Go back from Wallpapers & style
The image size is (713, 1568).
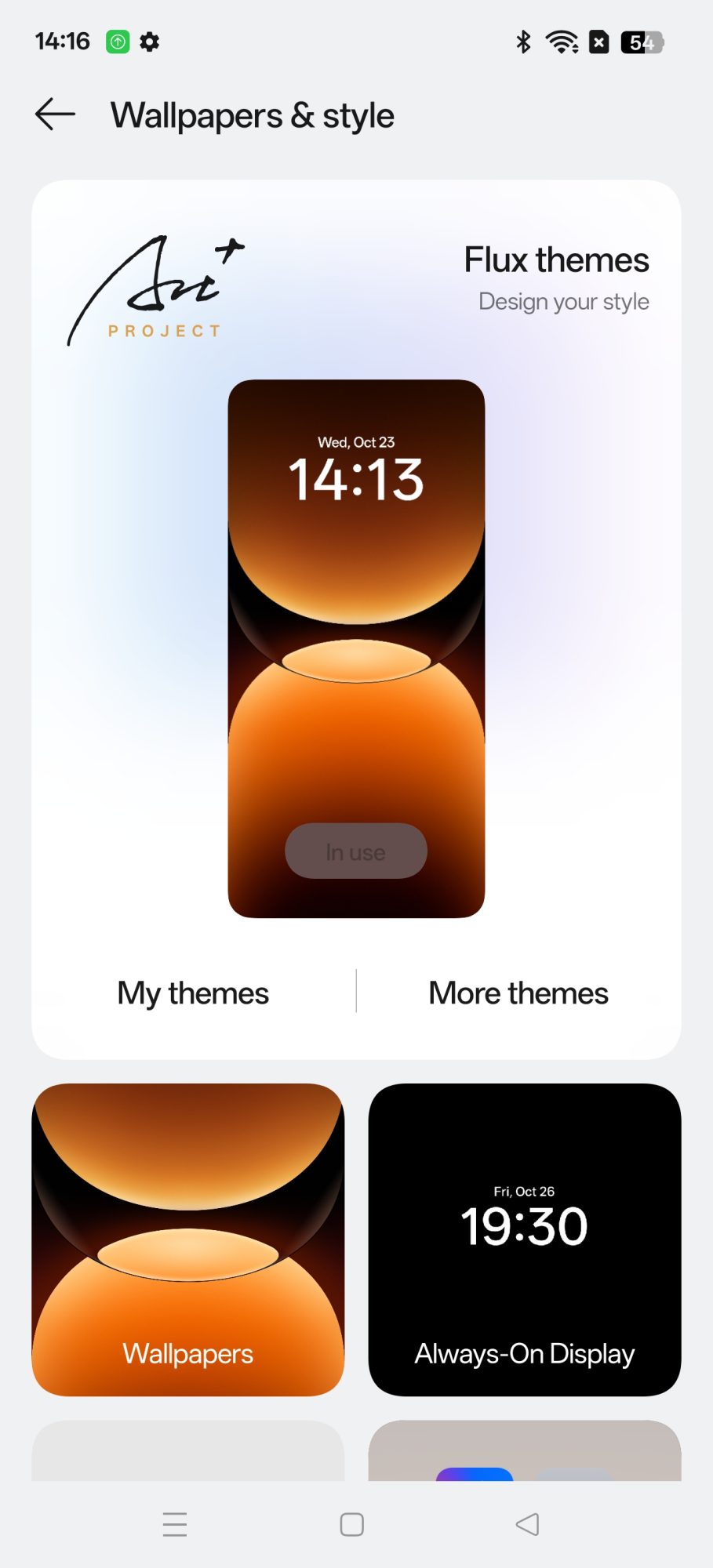click(55, 114)
